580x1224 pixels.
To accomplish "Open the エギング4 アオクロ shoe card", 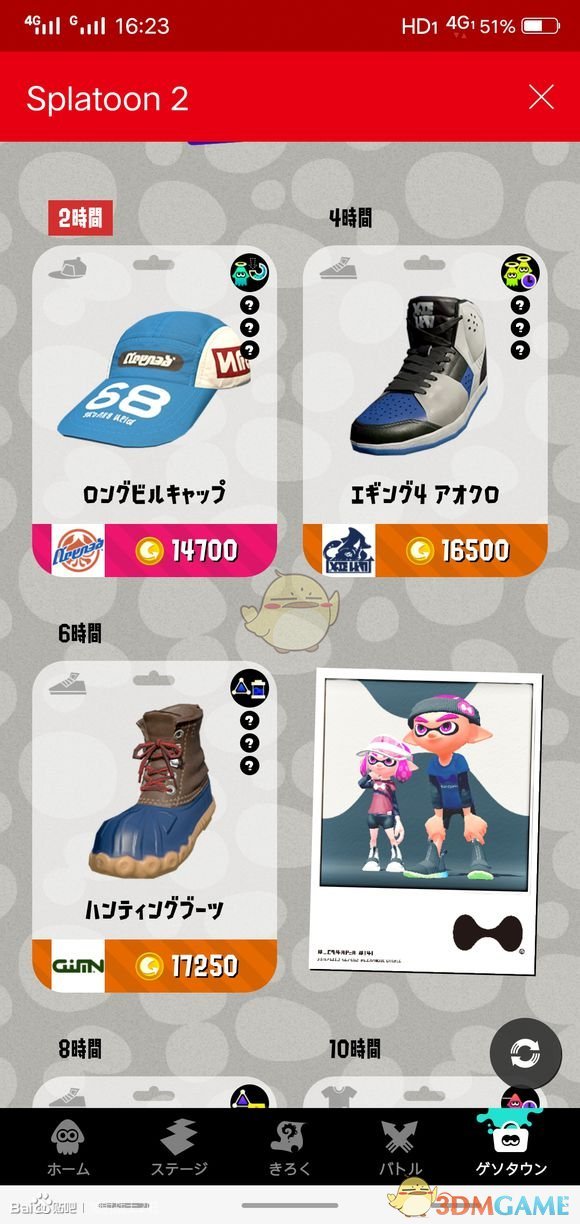I will pos(425,411).
